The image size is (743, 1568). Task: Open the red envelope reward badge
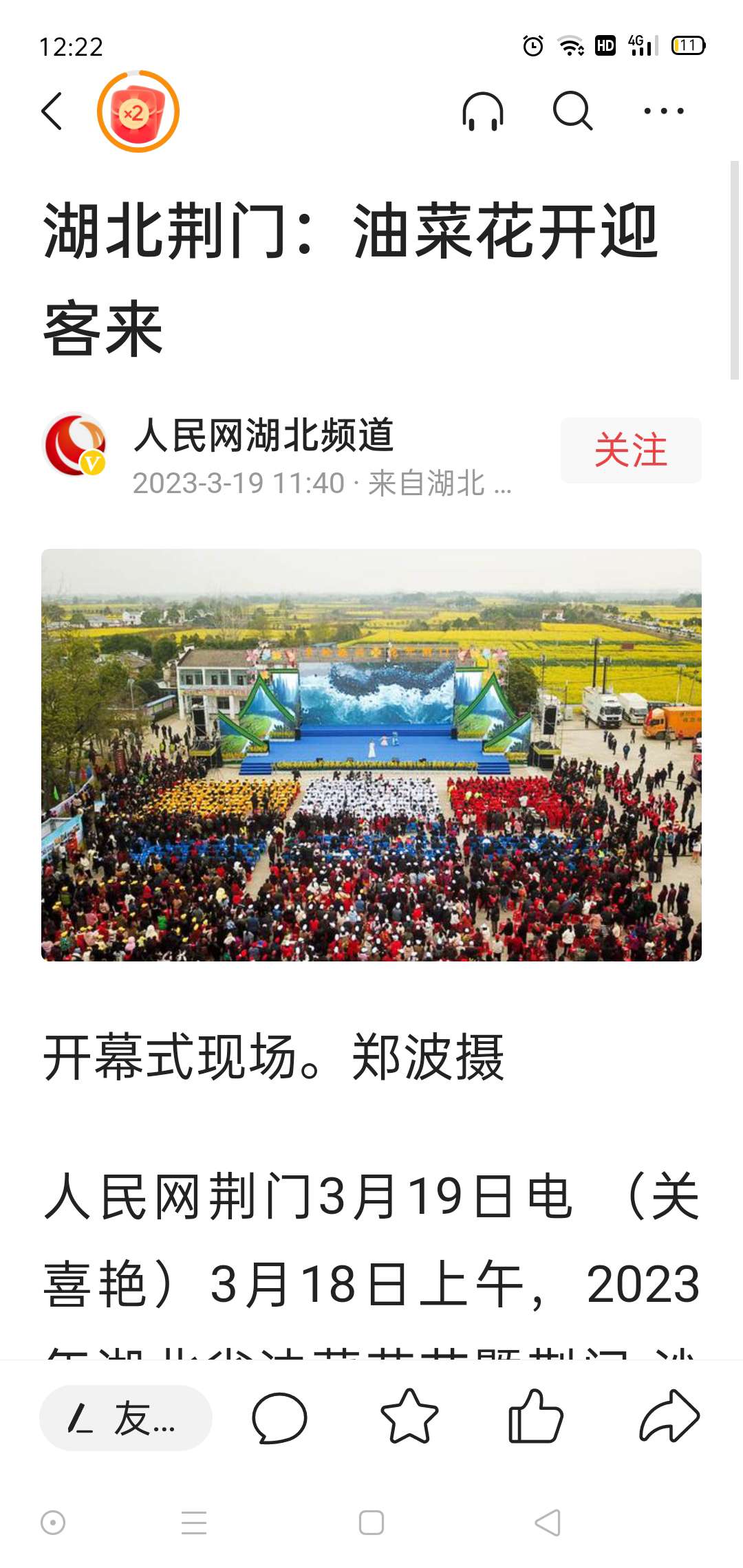(x=138, y=111)
